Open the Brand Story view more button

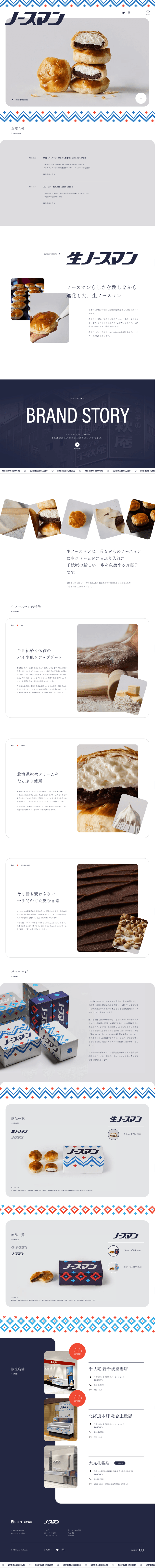click(x=77, y=445)
